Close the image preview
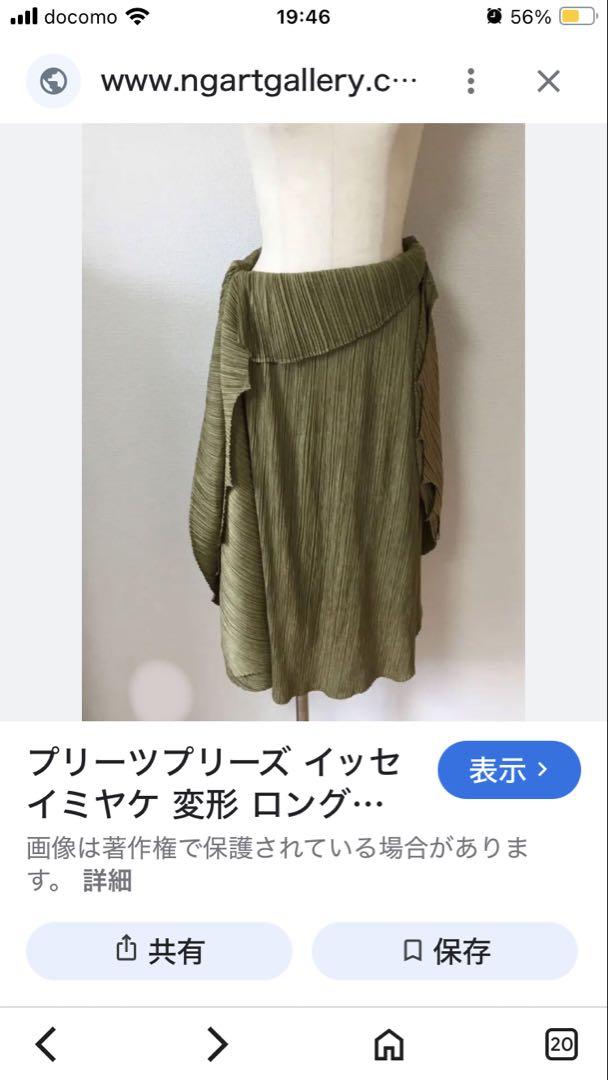The height and width of the screenshot is (1080, 608). (548, 81)
